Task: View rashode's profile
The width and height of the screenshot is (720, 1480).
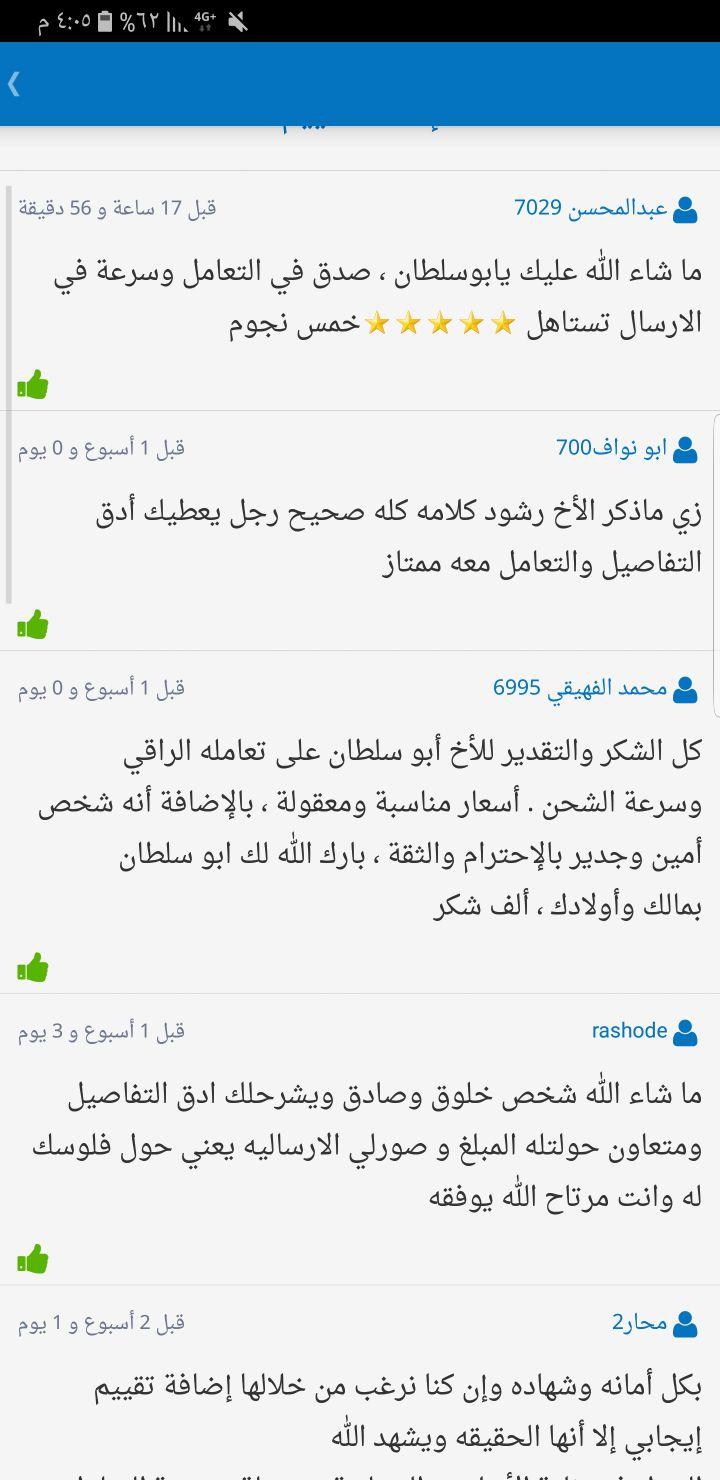Action: 645,1031
